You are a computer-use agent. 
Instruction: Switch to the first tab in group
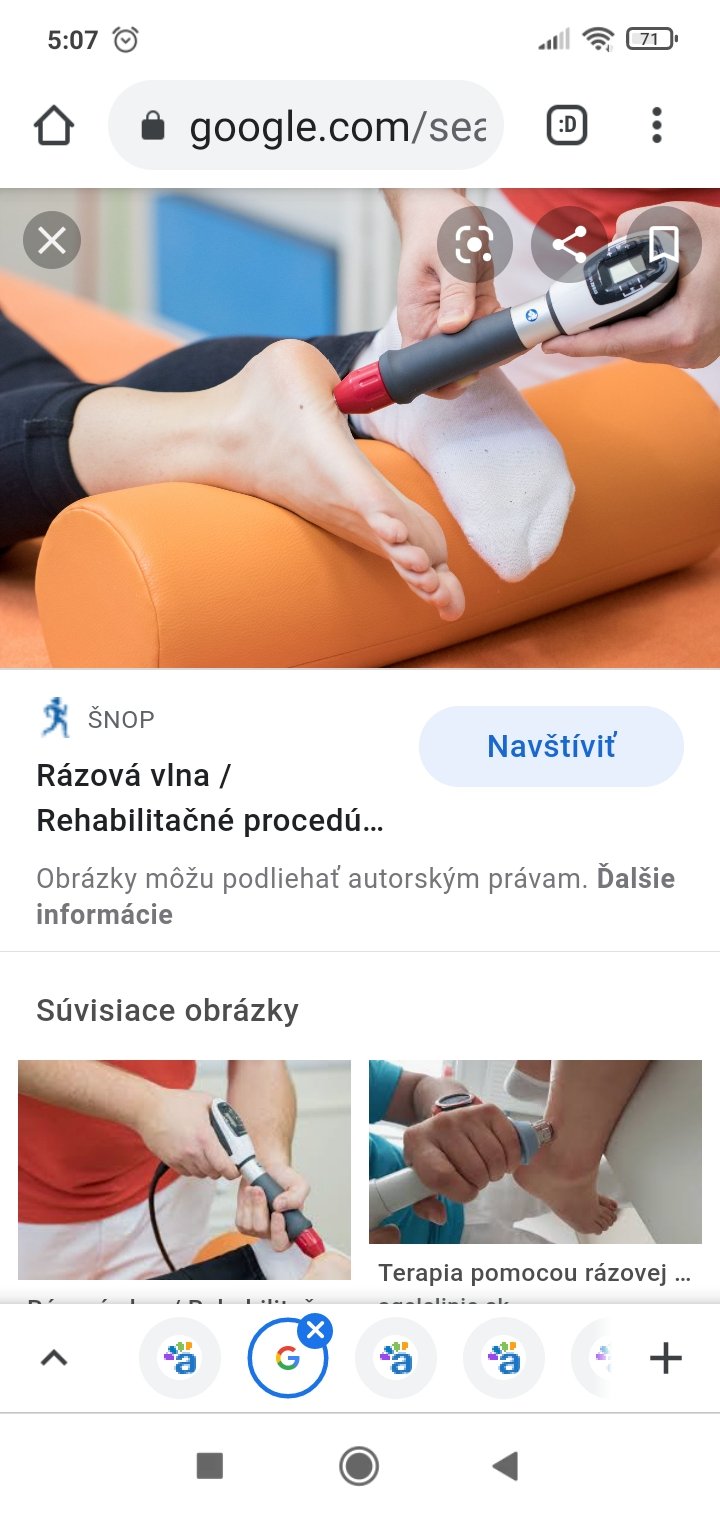point(180,1358)
